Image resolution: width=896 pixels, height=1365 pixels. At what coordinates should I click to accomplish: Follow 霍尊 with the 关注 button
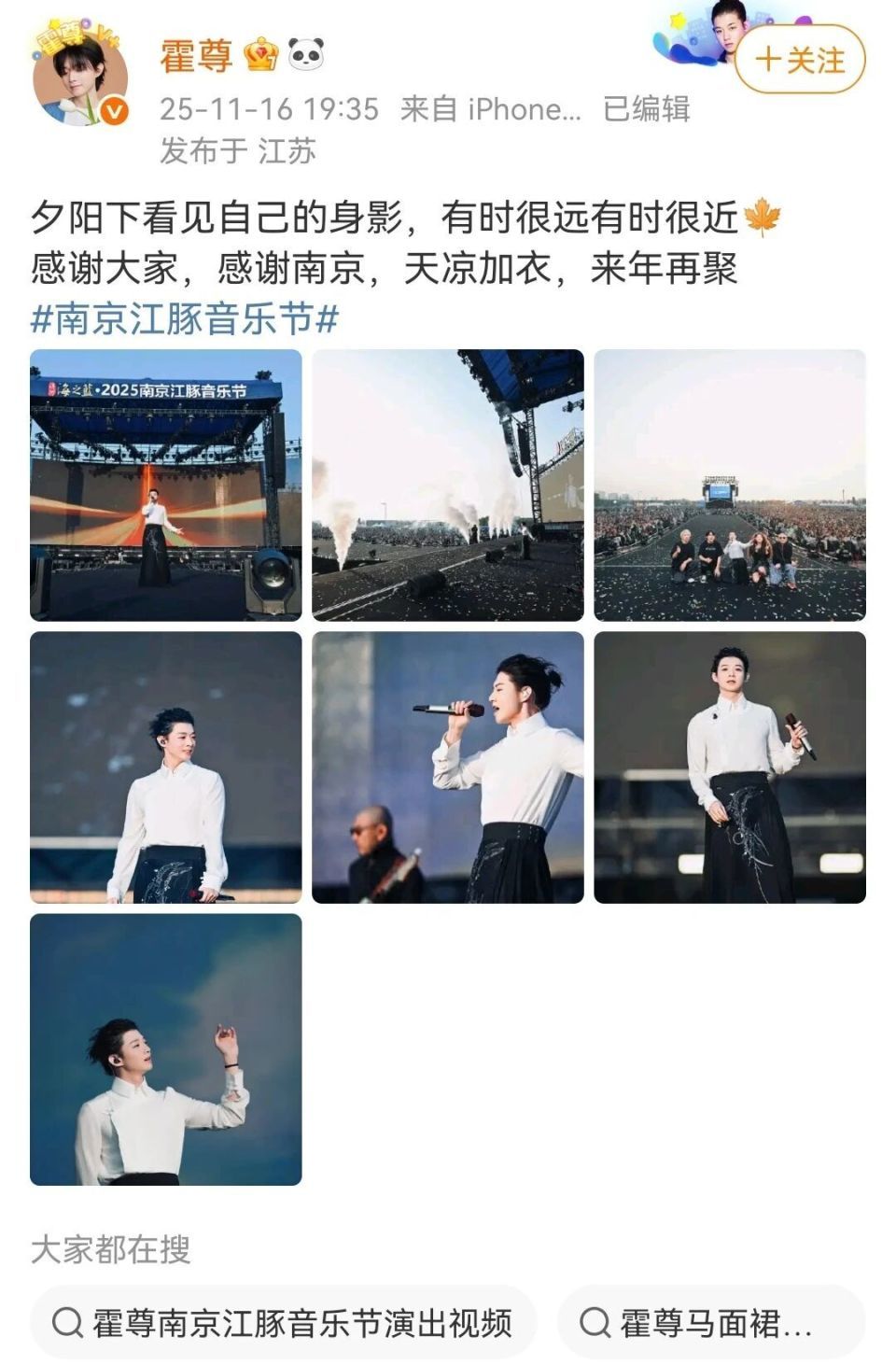800,60
